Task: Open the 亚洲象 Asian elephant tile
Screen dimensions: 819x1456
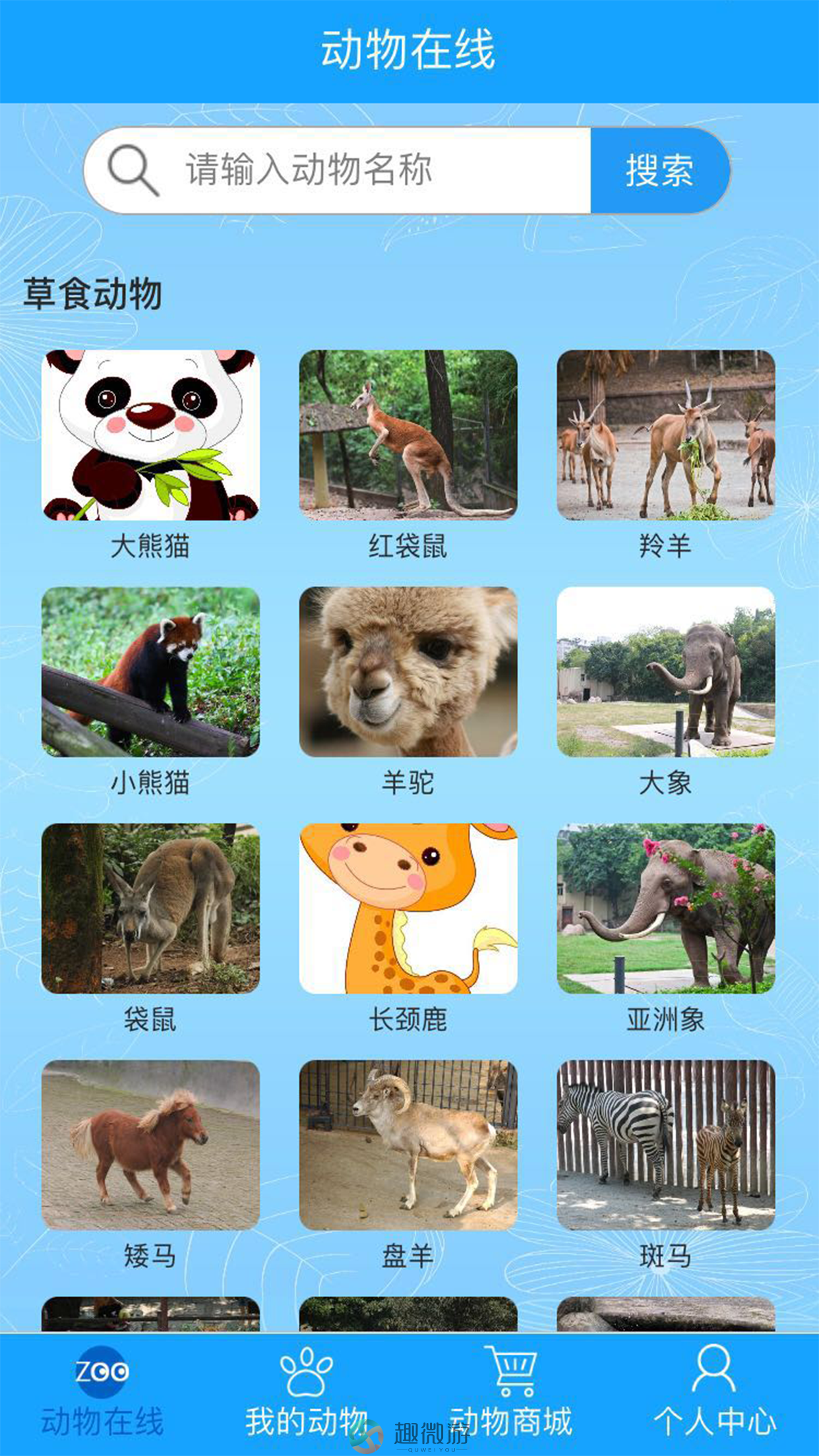Action: 666,909
